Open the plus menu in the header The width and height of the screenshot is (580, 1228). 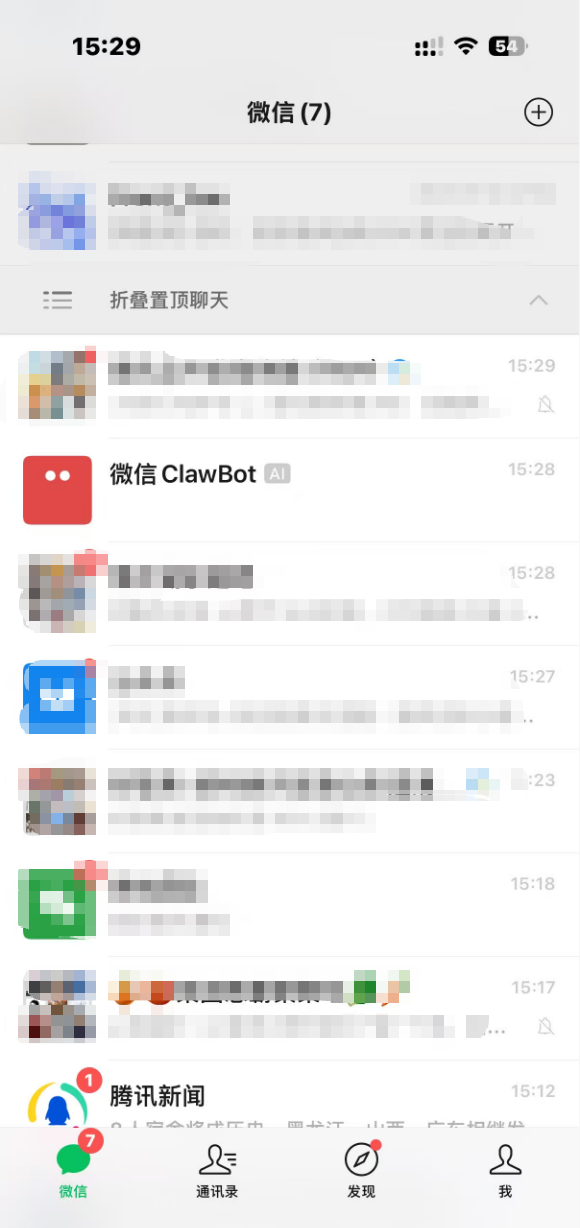[x=538, y=112]
